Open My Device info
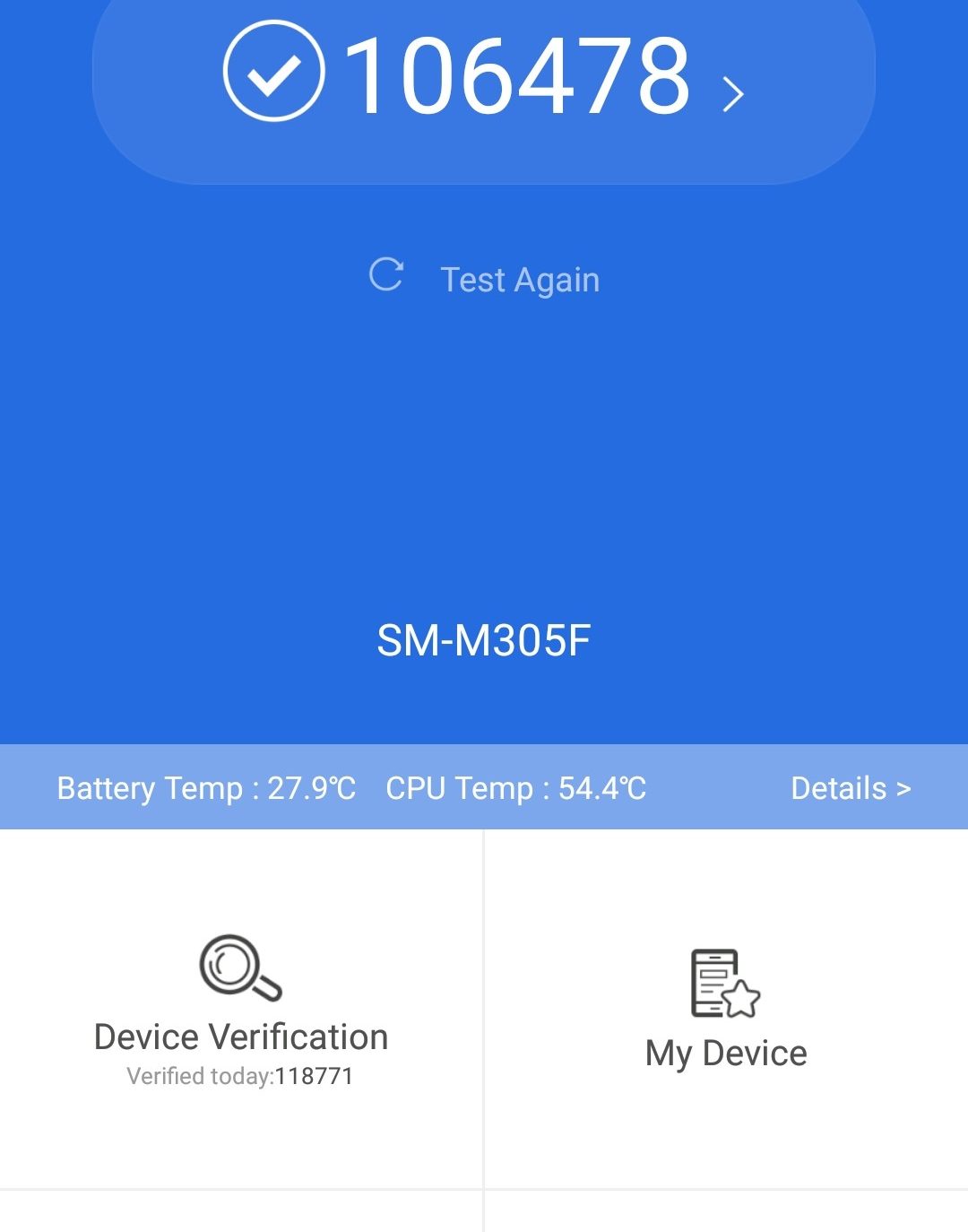 point(726,1009)
